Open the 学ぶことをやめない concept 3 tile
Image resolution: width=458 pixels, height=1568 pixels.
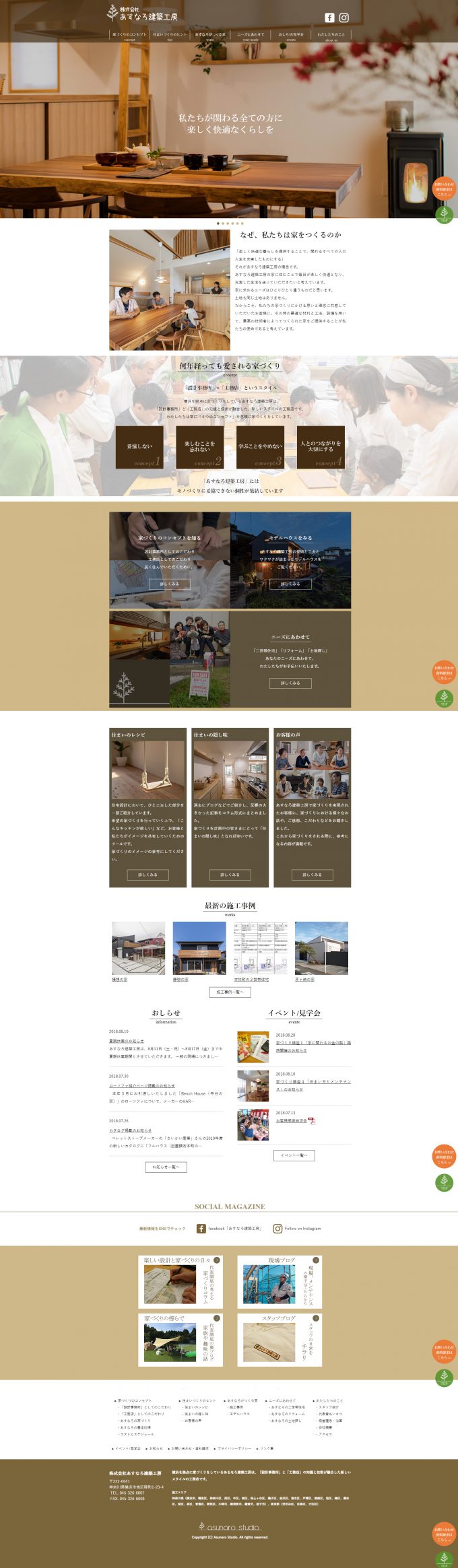click(260, 447)
